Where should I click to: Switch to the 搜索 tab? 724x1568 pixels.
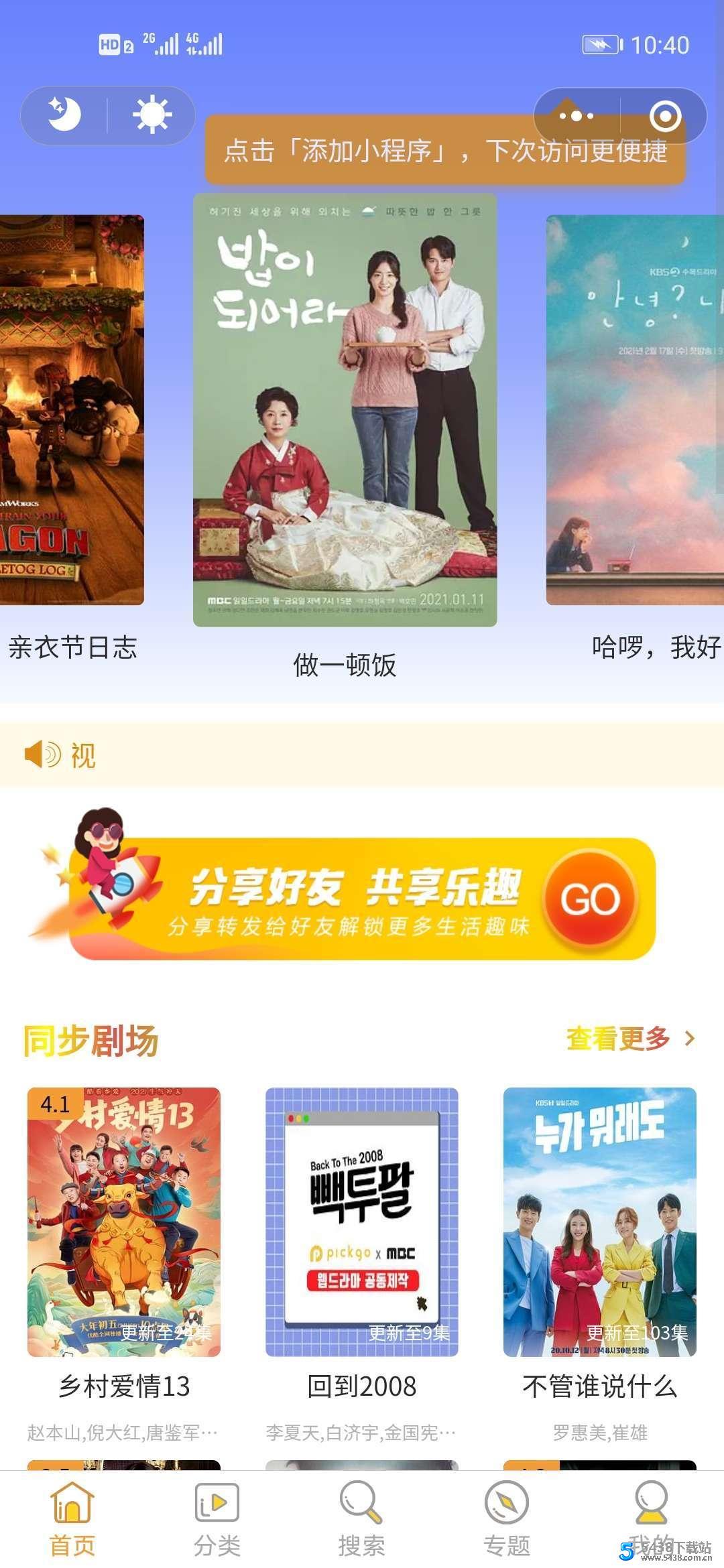pyautogui.click(x=361, y=1519)
